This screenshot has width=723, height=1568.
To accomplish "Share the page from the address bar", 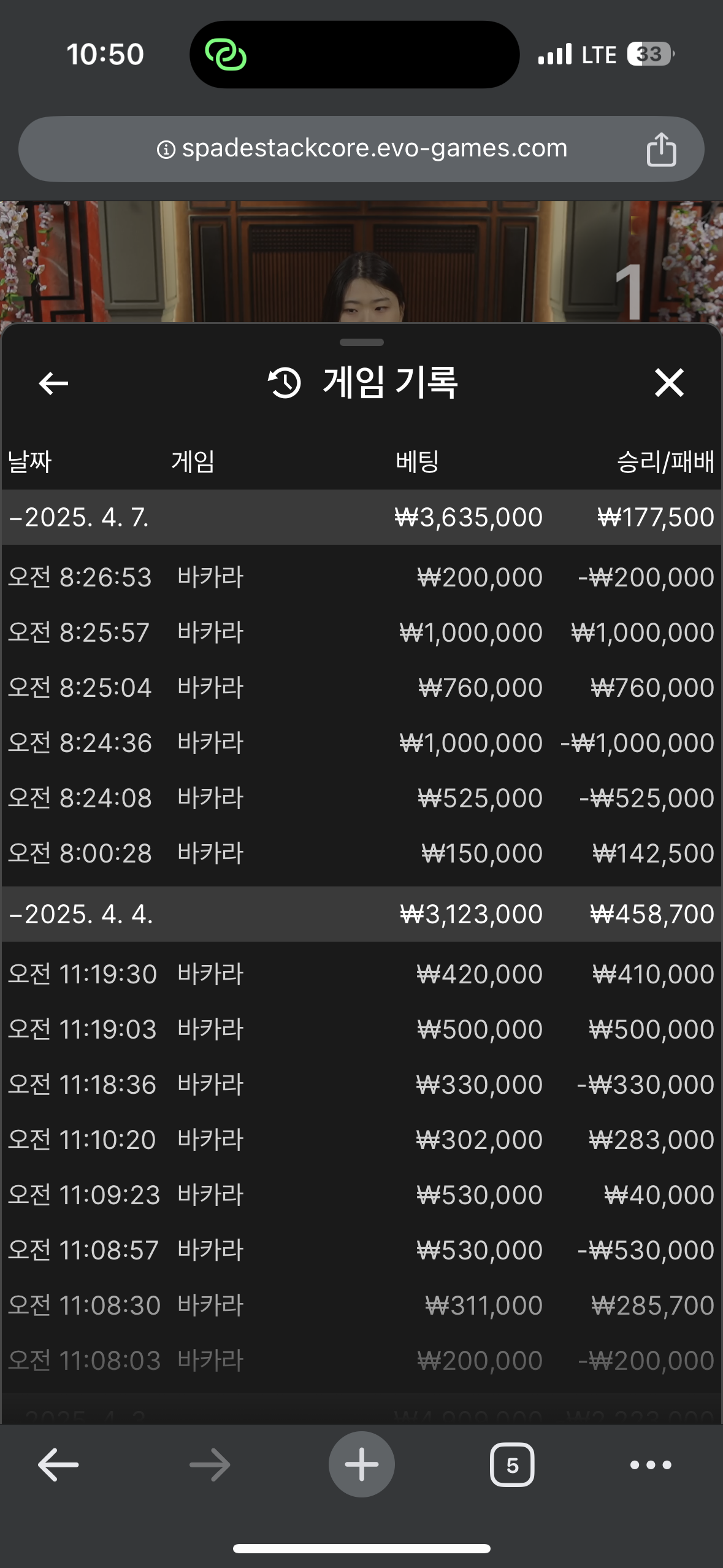I will point(661,149).
